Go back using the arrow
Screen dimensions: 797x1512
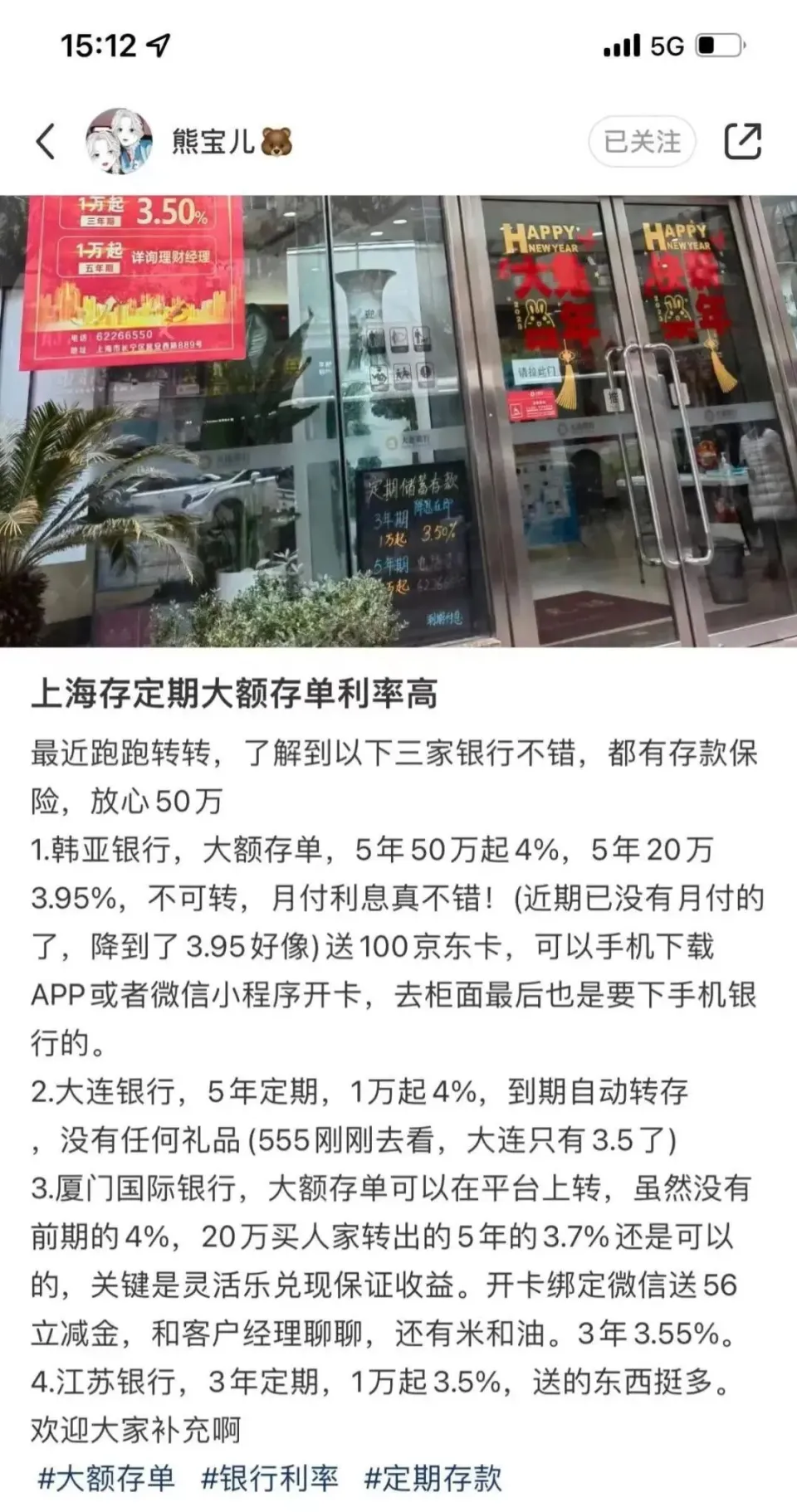pos(46,141)
